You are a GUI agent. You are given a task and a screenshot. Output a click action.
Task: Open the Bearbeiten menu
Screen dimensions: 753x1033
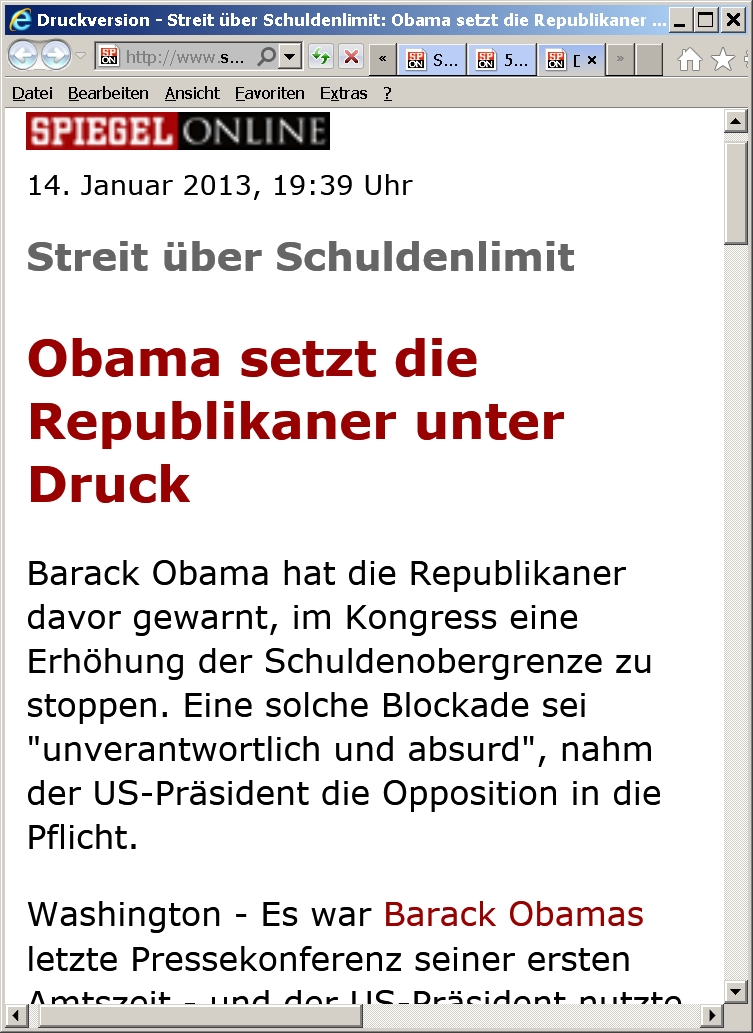(x=108, y=93)
